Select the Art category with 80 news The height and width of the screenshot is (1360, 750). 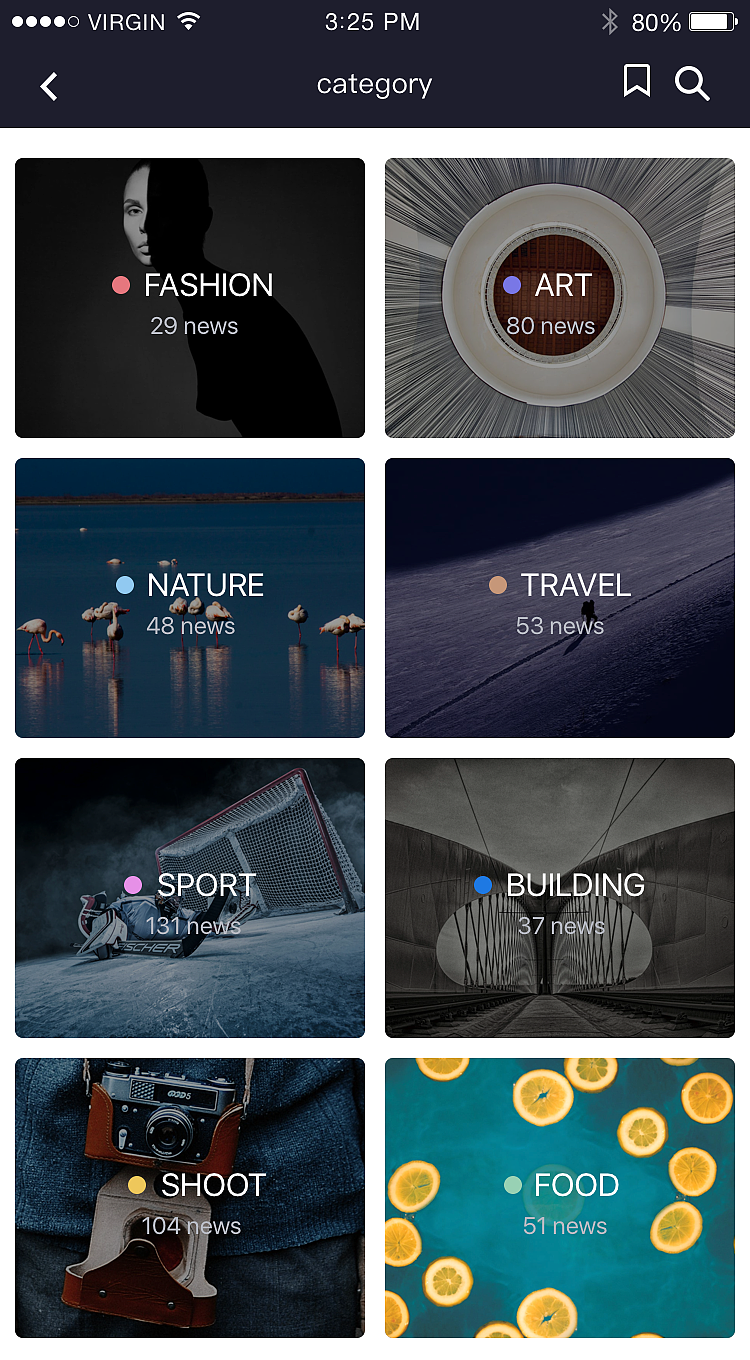560,298
